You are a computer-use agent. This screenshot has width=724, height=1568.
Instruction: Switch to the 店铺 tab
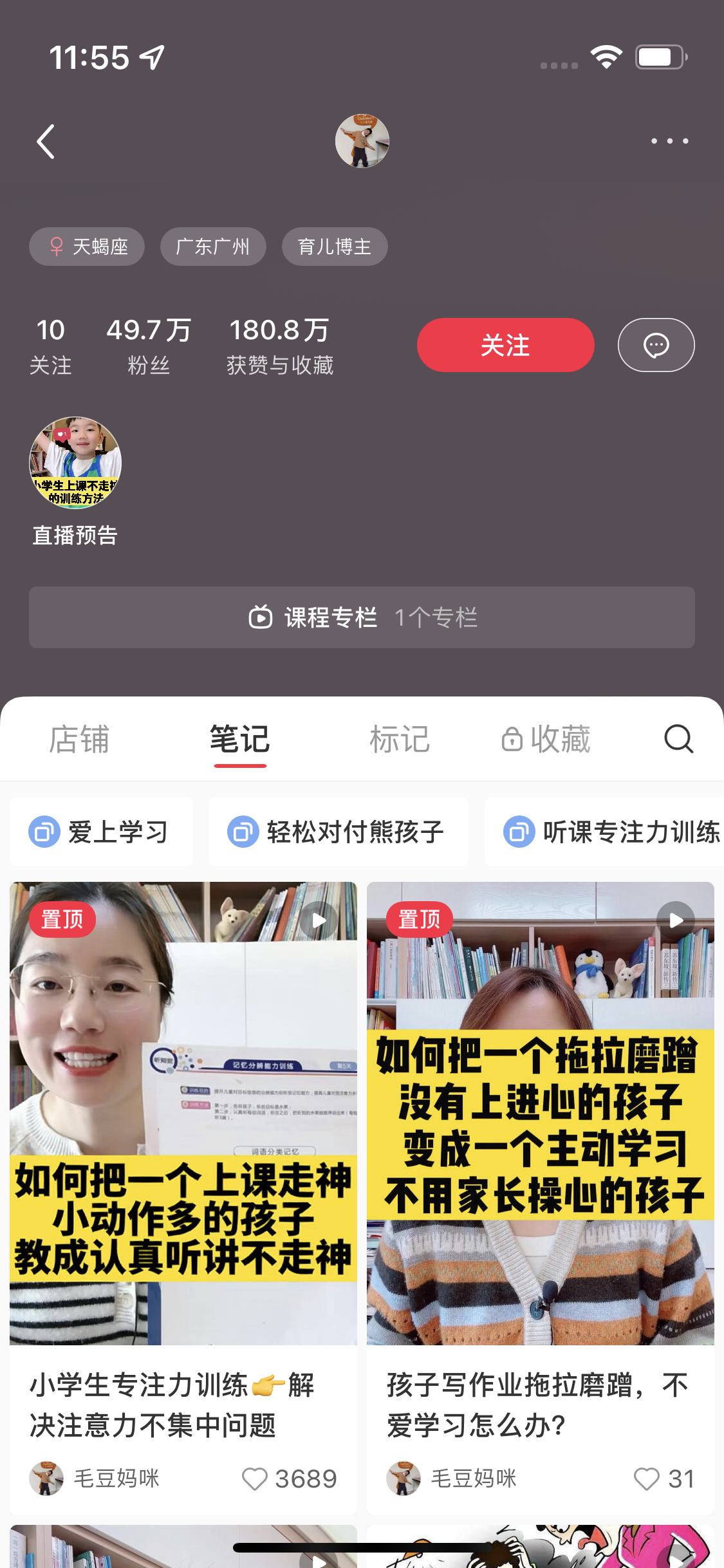(x=79, y=739)
